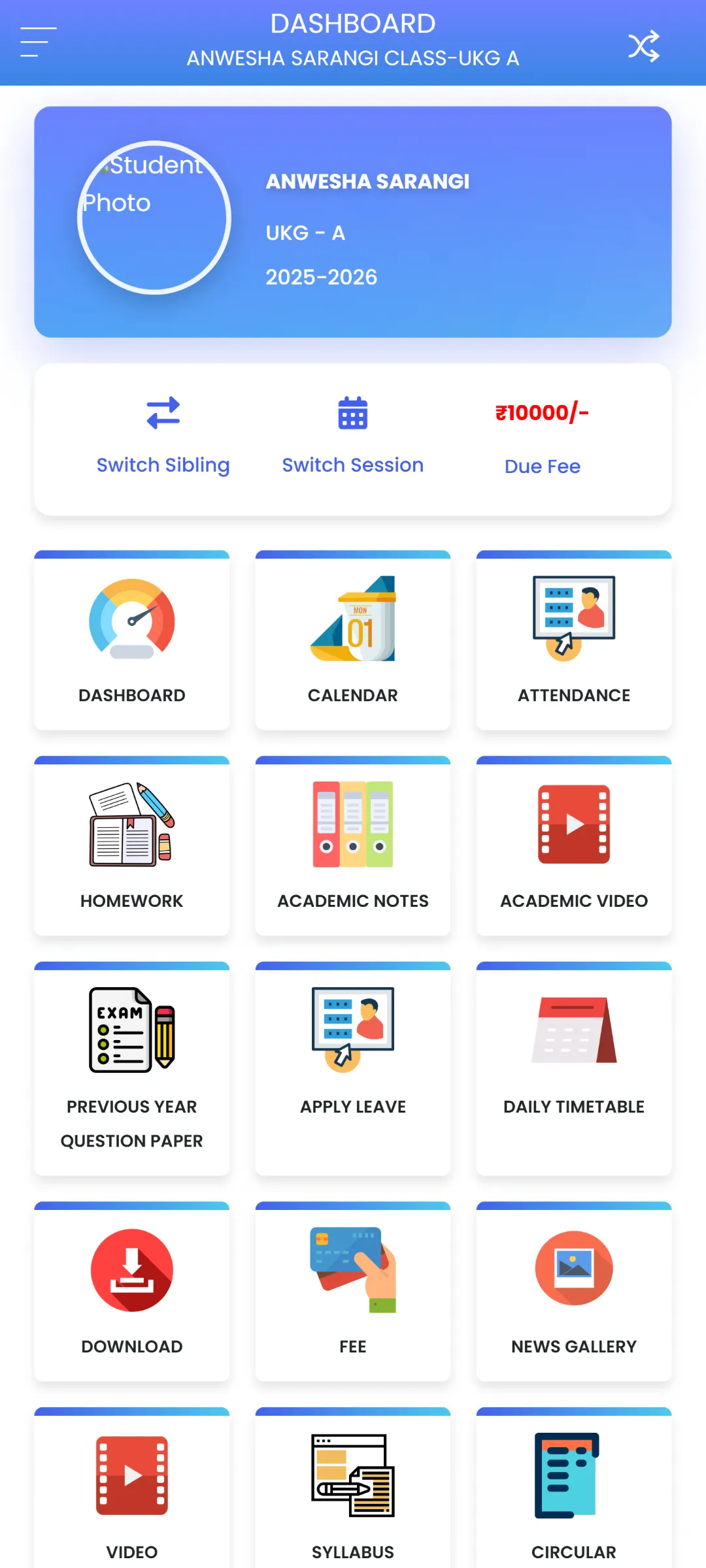View the Due Fee details
Image resolution: width=706 pixels, height=1568 pixels.
[543, 438]
